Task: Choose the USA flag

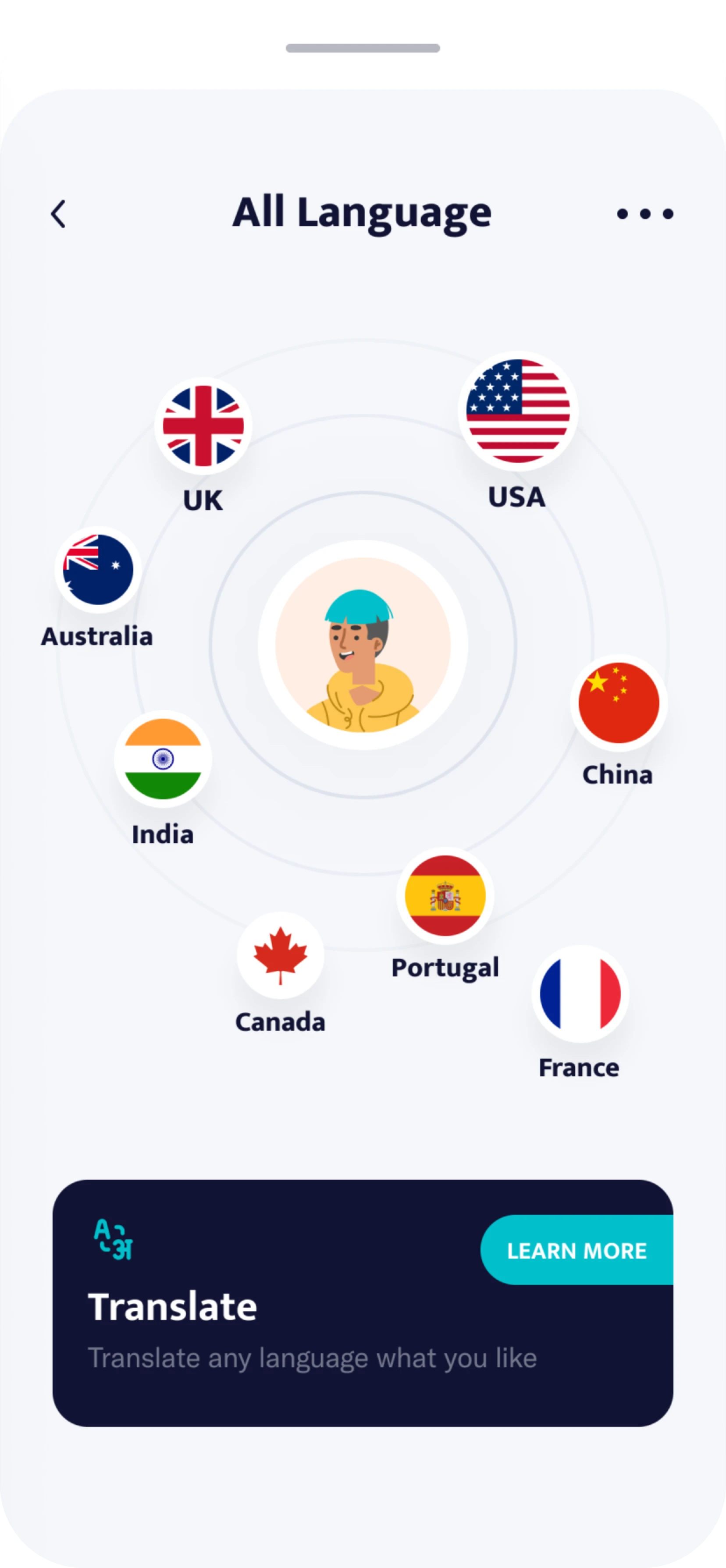Action: tap(518, 411)
